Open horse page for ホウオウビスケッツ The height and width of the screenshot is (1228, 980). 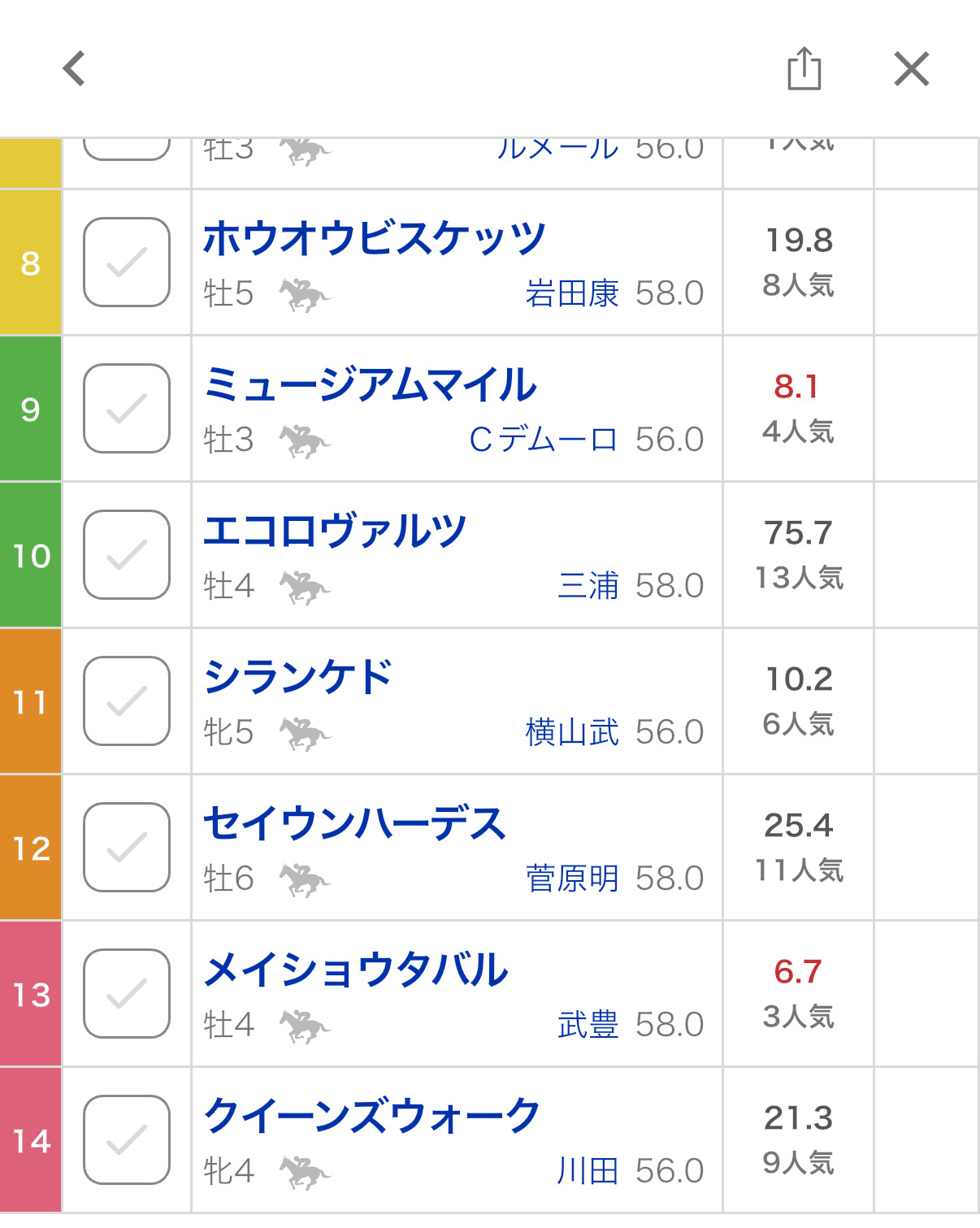pyautogui.click(x=374, y=239)
